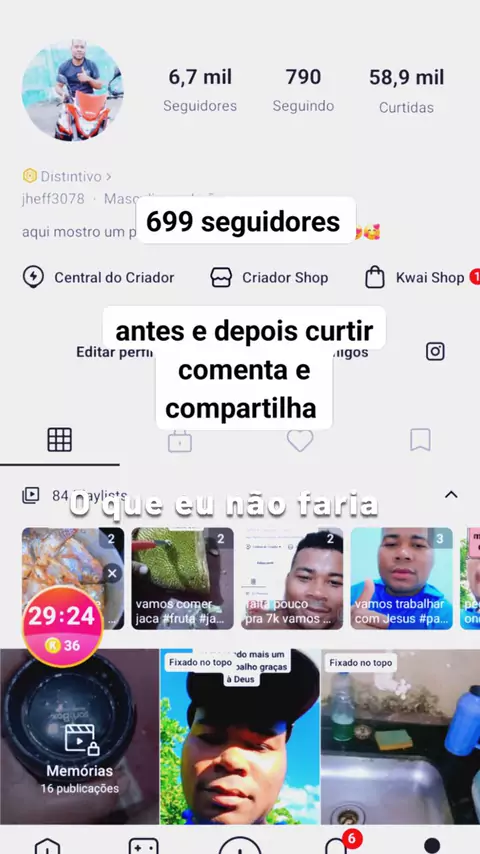Switch to the posts grid tab
The image size is (480, 854).
point(59,440)
